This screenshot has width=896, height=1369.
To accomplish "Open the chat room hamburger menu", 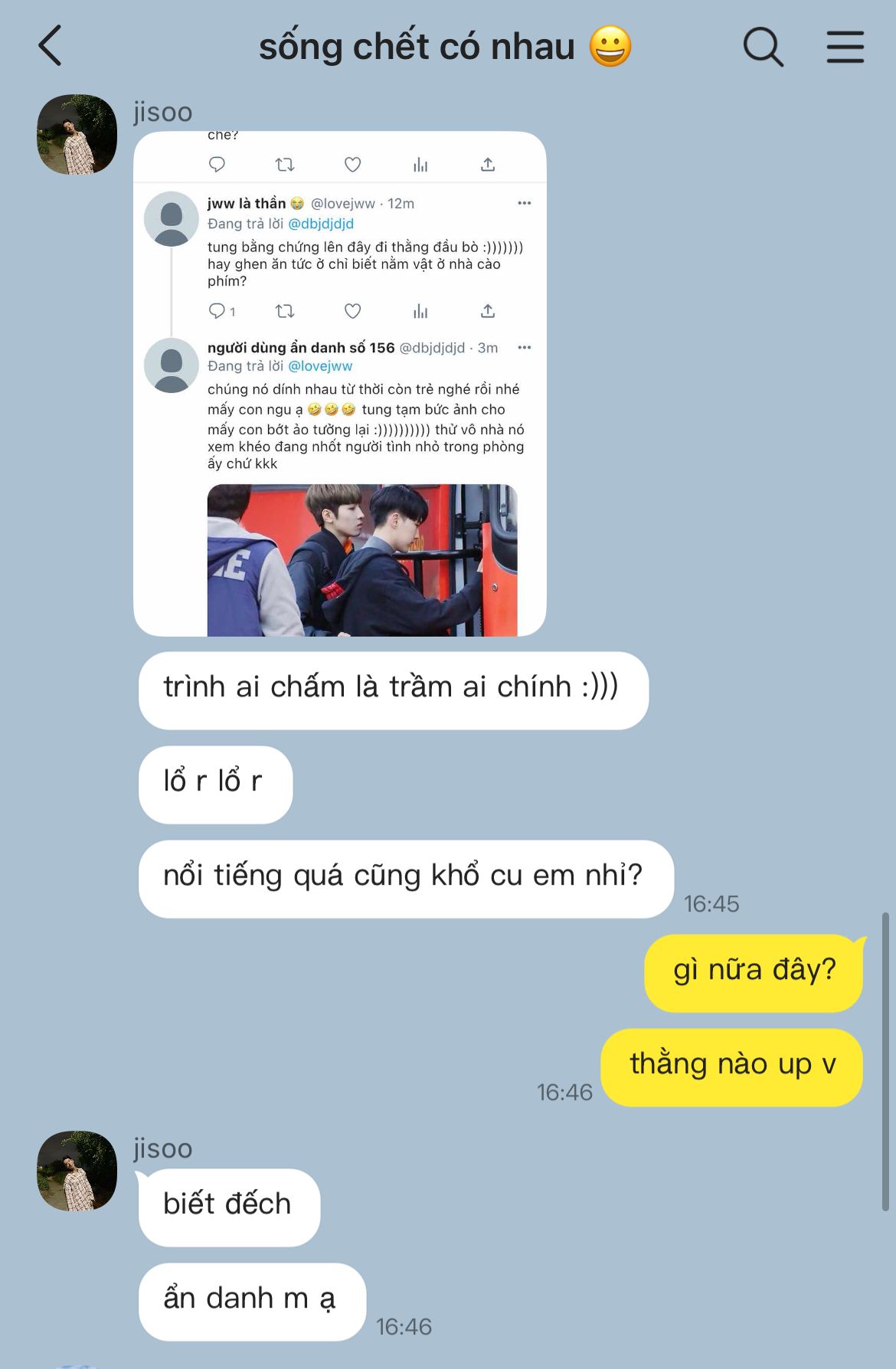I will click(845, 47).
